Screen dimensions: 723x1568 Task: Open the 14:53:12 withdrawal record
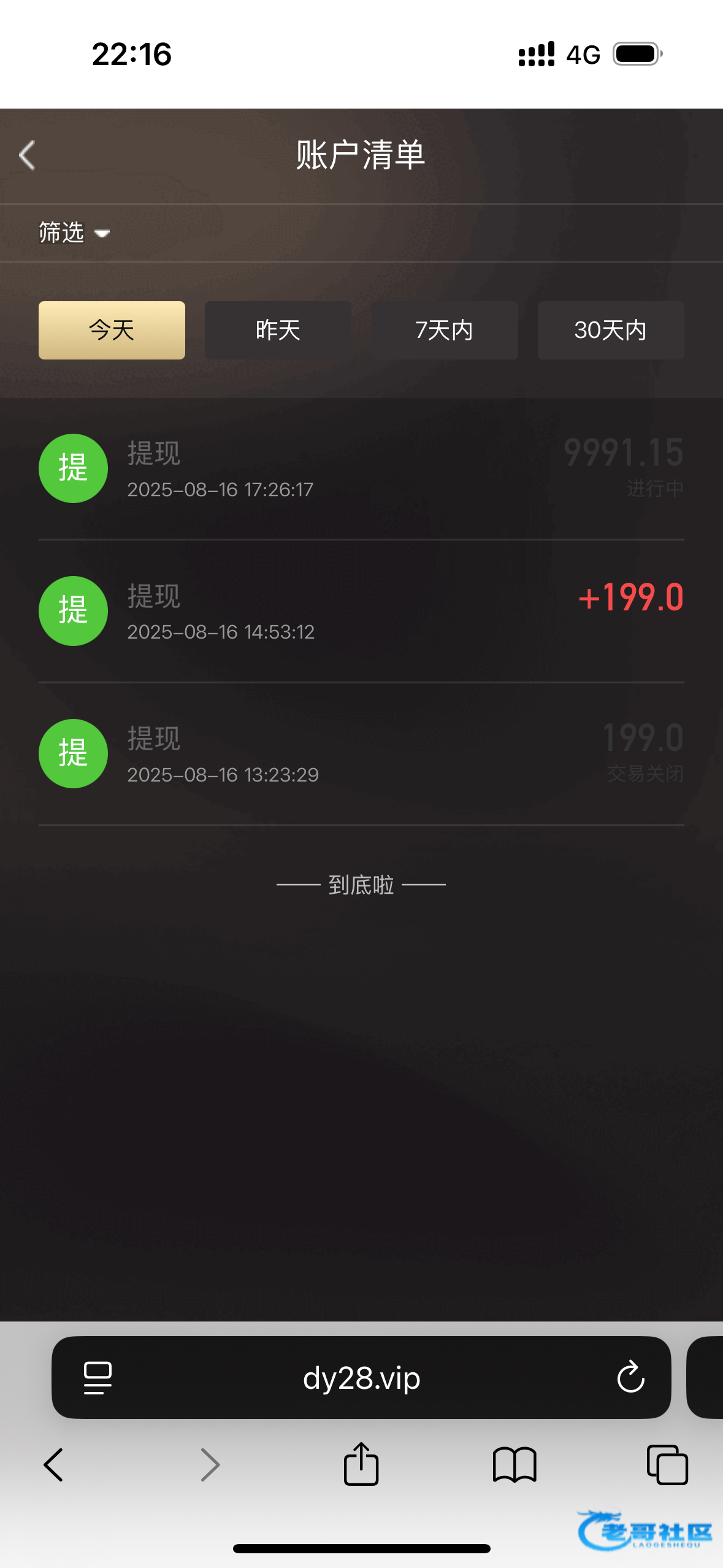[x=361, y=612]
